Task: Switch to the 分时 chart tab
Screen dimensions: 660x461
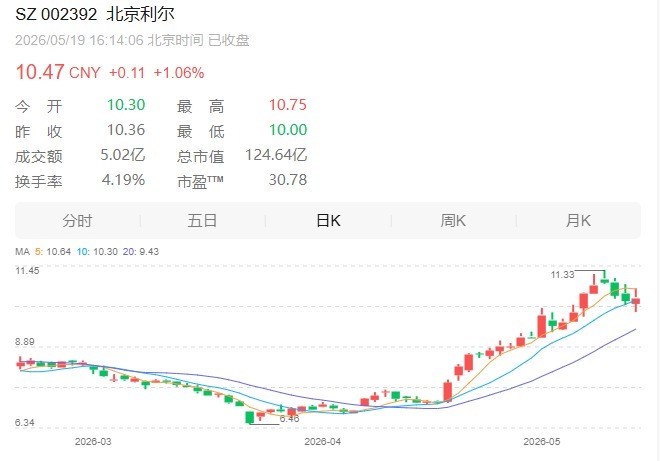Action: [77, 221]
